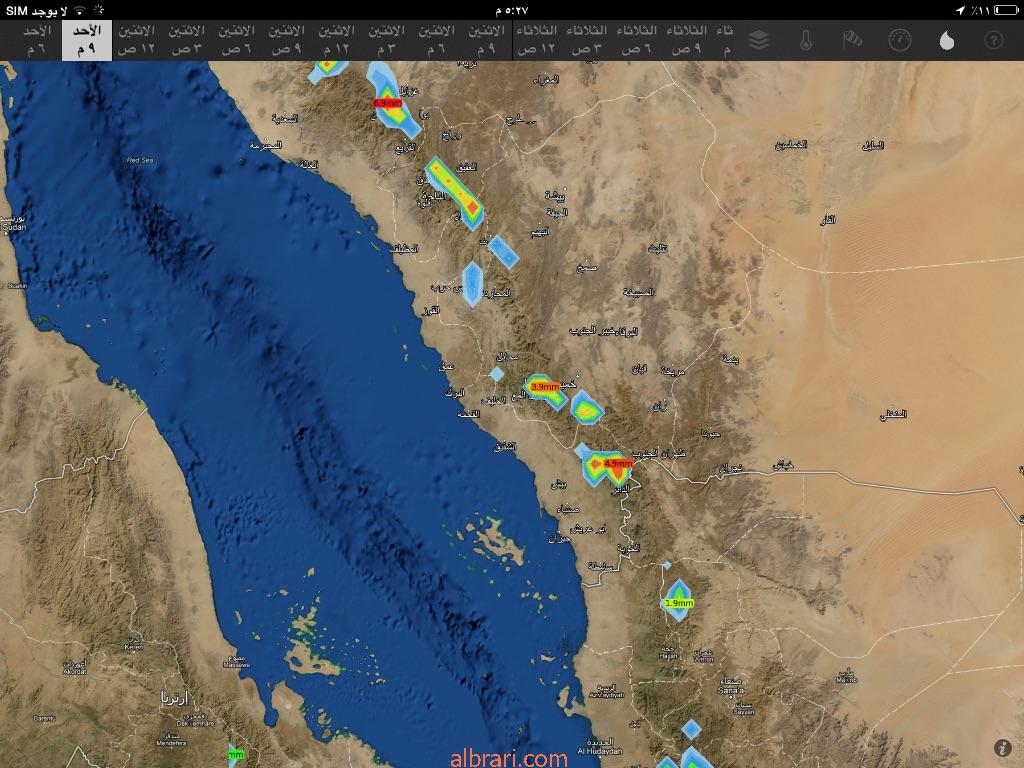Select the Monday 9 AM forecast time
This screenshot has height=768, width=1024.
pyautogui.click(x=287, y=40)
